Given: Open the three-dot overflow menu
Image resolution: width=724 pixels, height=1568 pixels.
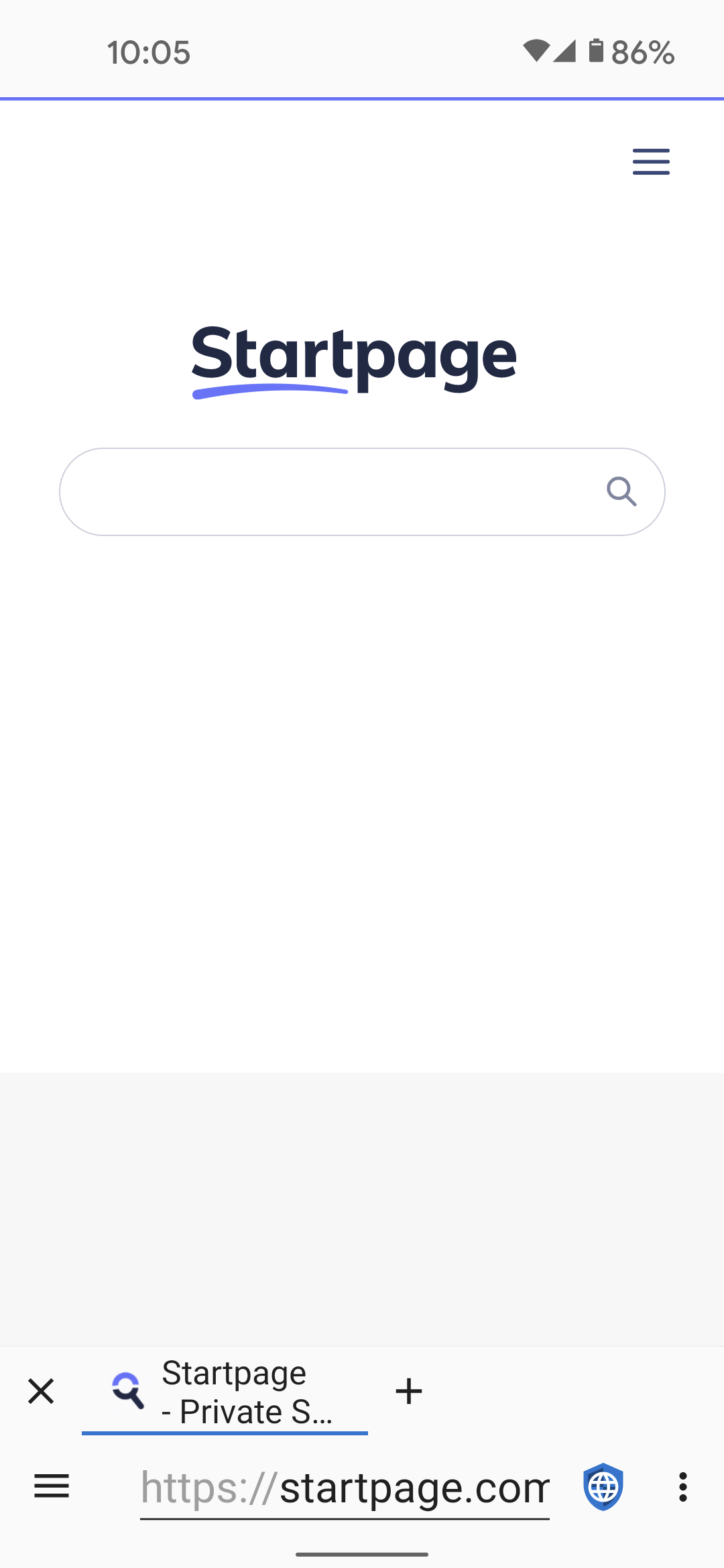Looking at the screenshot, I should (683, 1487).
